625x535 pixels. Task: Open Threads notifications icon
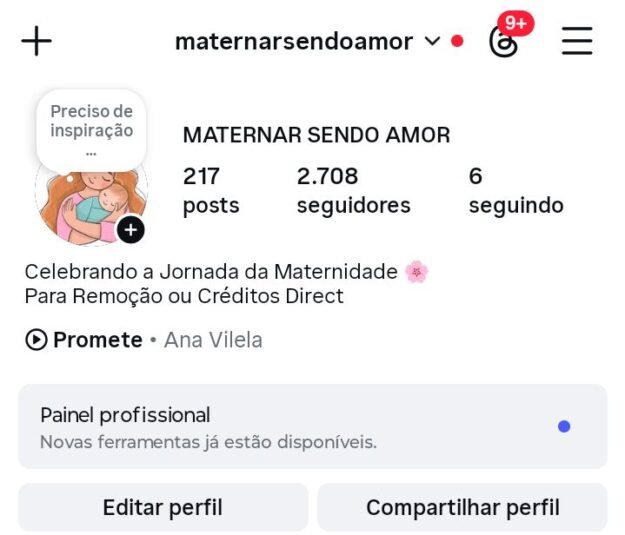coord(504,41)
